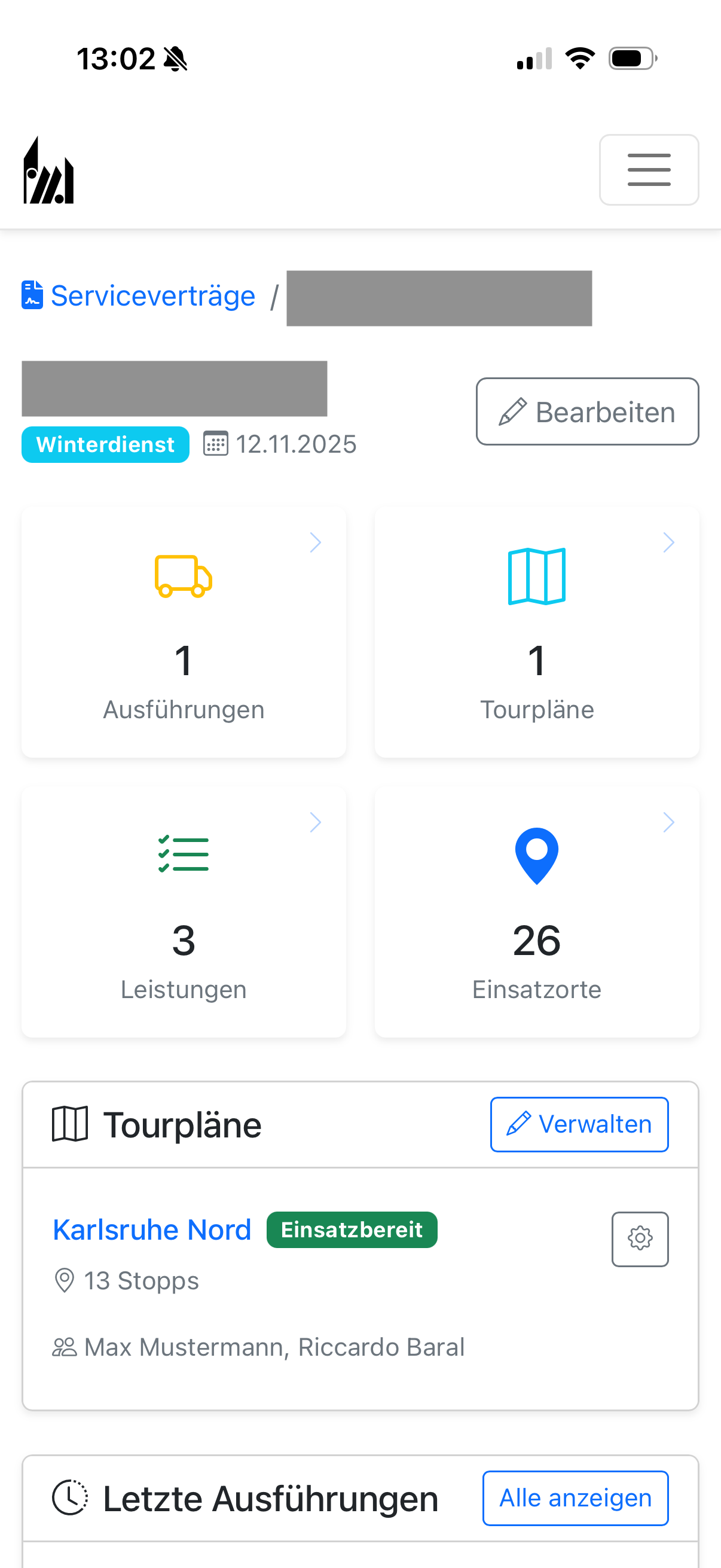Click the Winterdienst badge
This screenshot has height=1568, width=721.
(x=105, y=444)
